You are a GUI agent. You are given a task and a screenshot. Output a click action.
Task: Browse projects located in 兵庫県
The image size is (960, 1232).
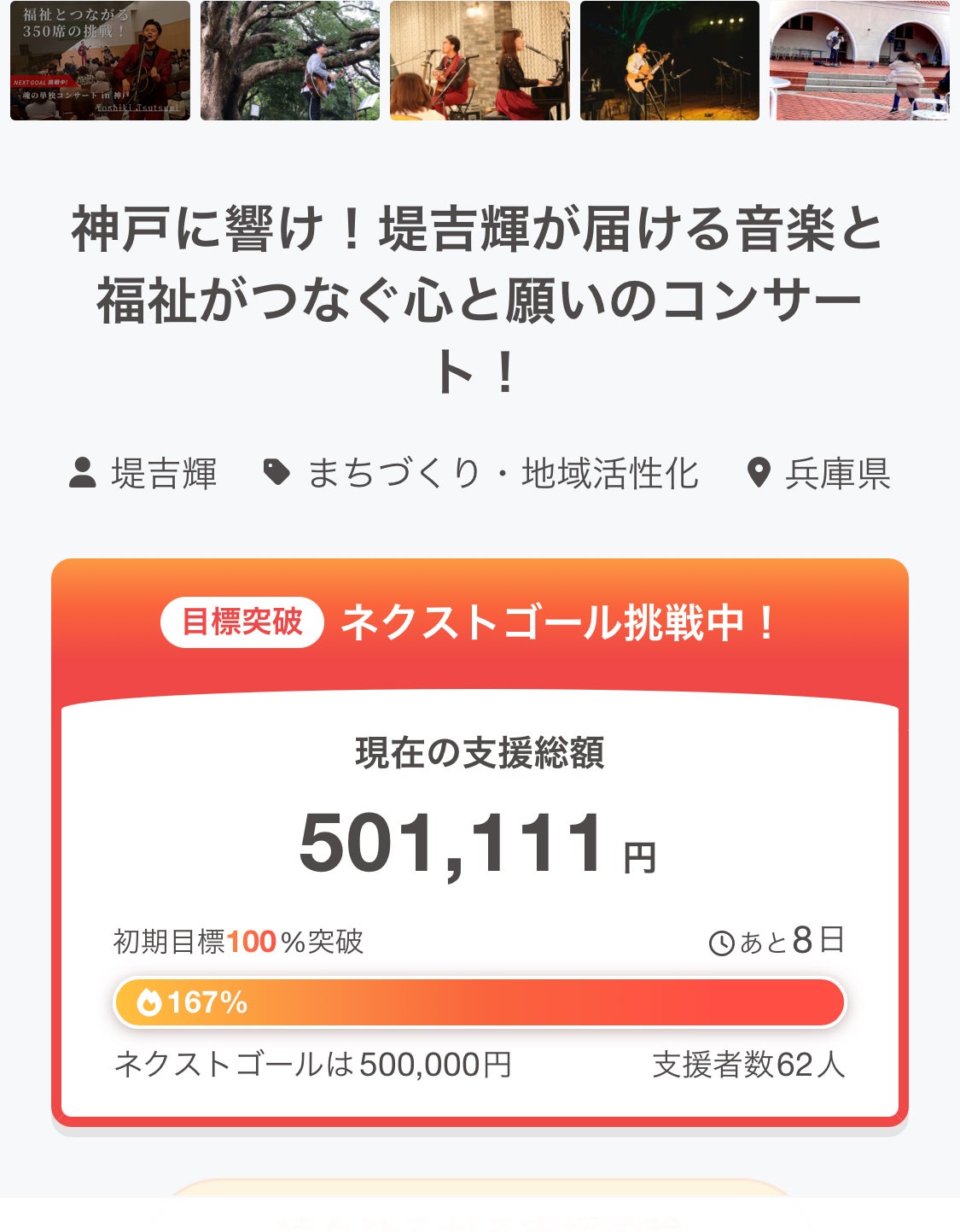(837, 473)
